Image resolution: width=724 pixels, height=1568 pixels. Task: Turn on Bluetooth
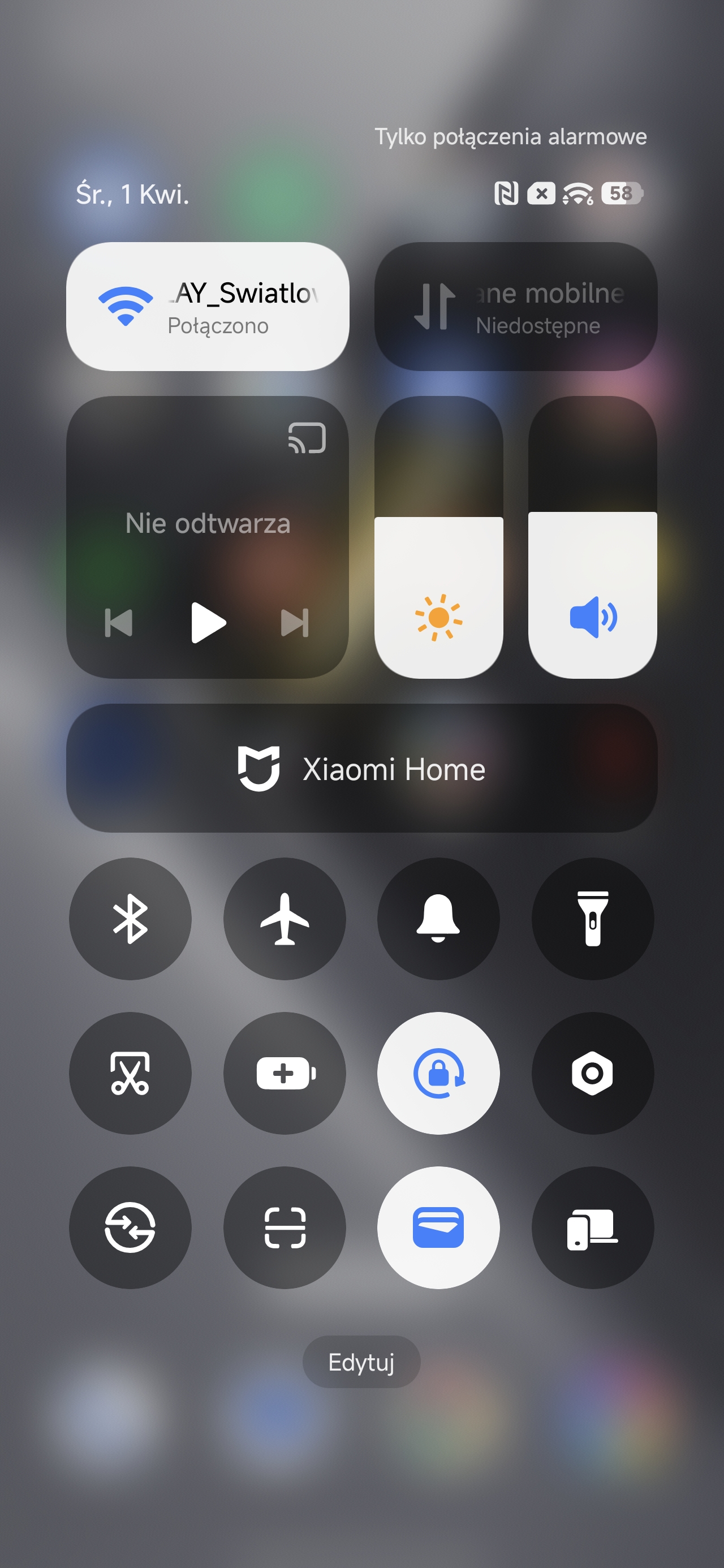[130, 919]
